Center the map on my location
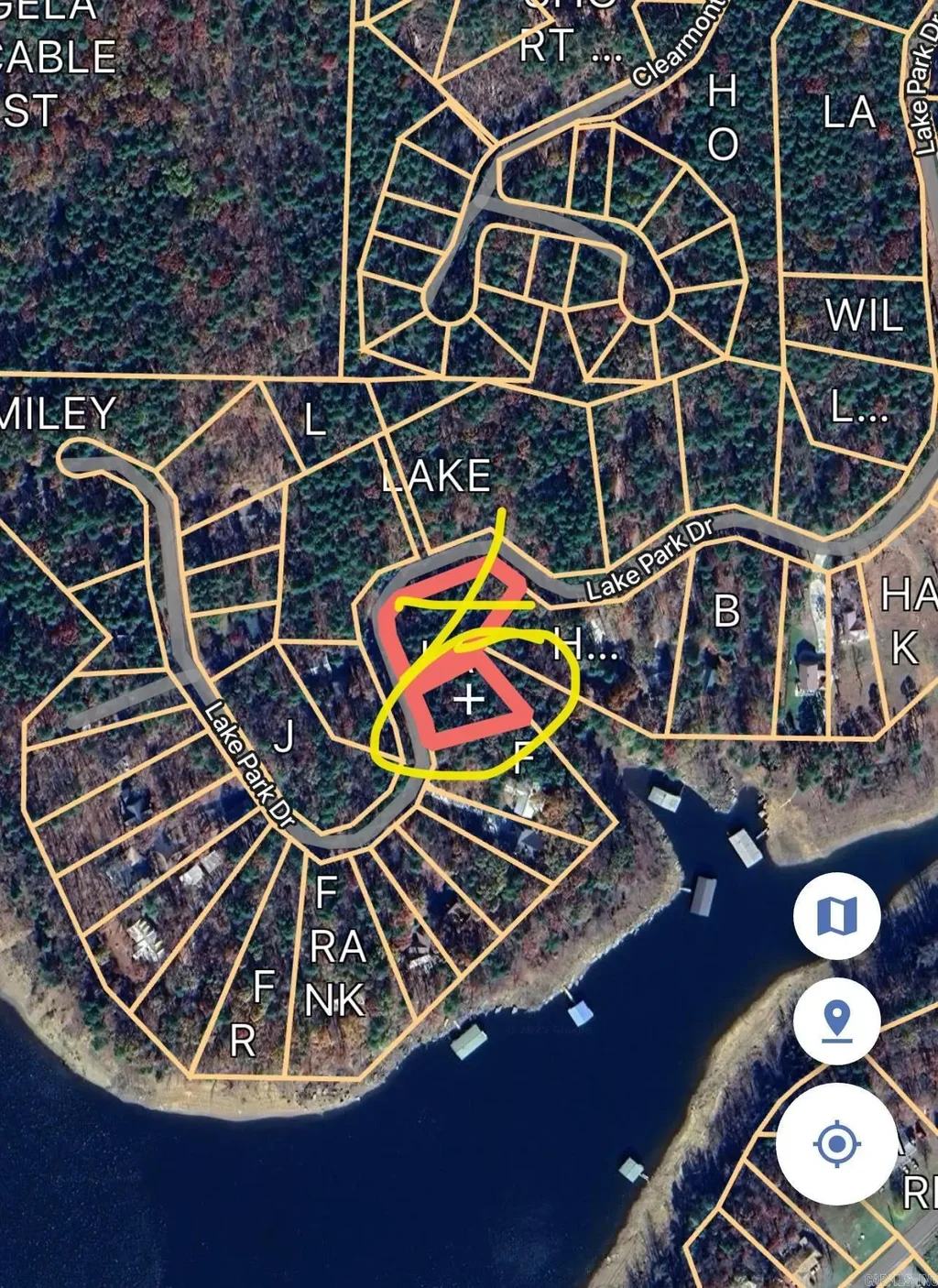The height and width of the screenshot is (1288, 938). [836, 1143]
